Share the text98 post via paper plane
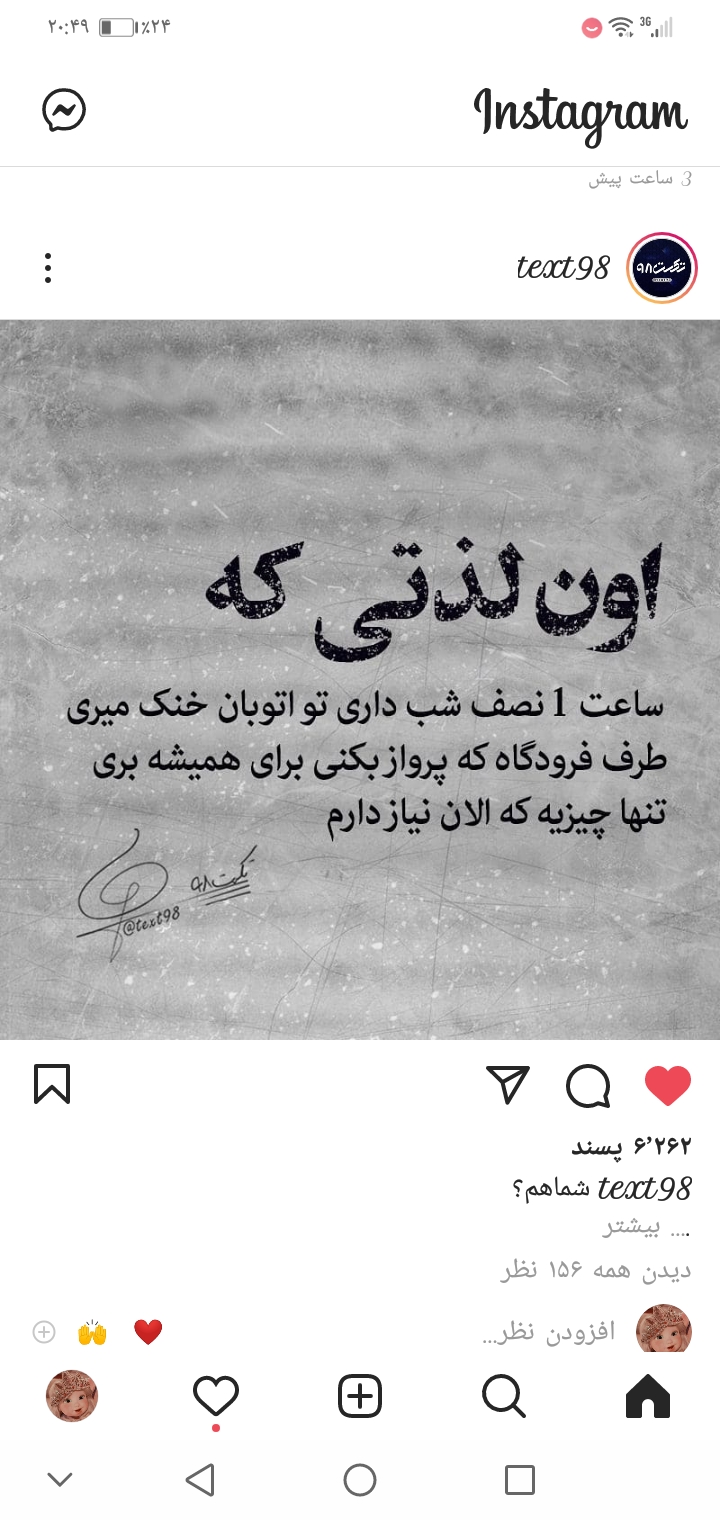 click(508, 1085)
